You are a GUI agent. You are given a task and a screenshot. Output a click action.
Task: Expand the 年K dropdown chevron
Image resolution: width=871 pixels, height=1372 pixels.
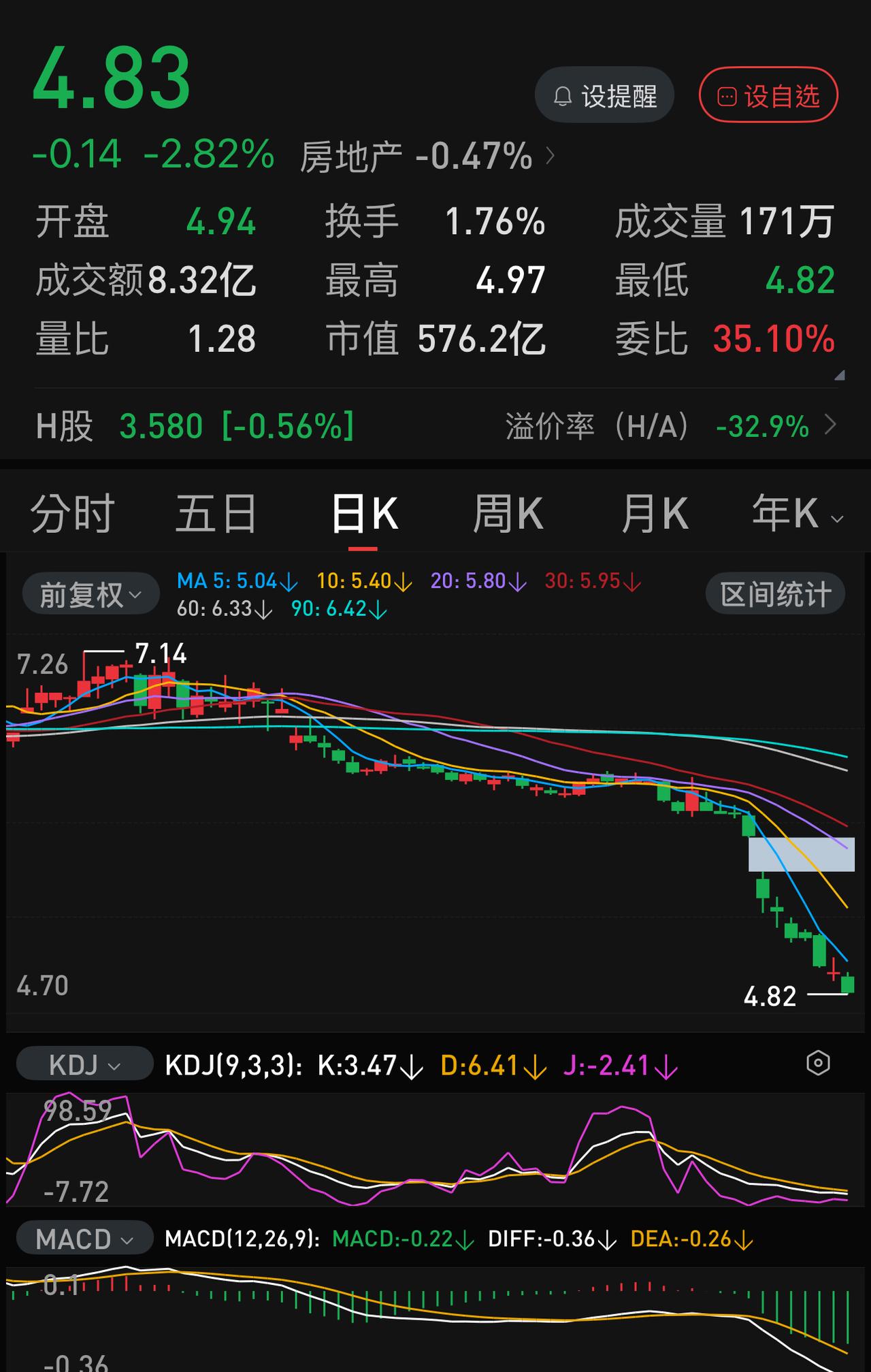tap(837, 519)
